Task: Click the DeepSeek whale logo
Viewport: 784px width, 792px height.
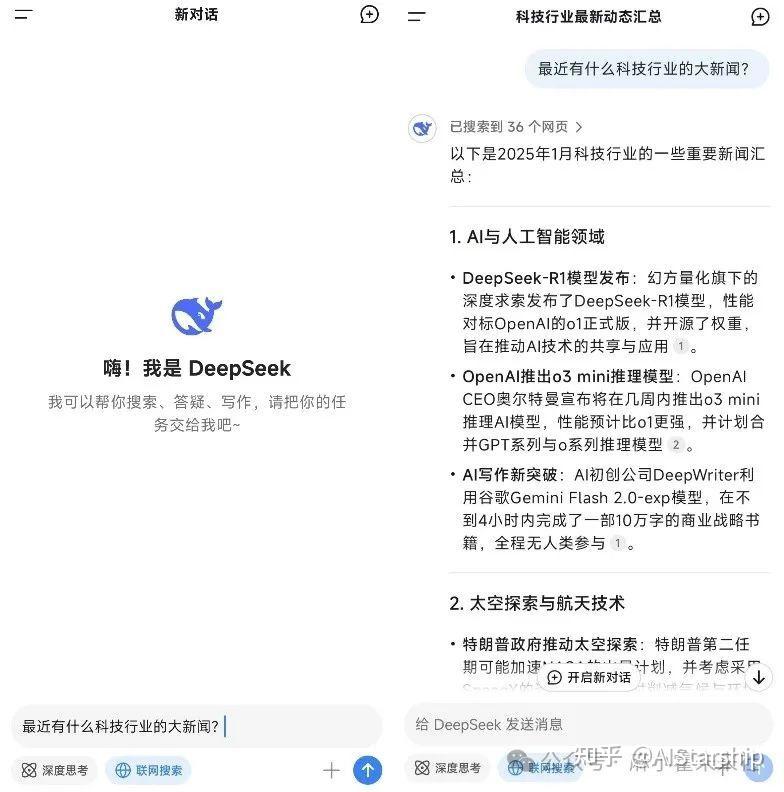Action: [x=196, y=314]
